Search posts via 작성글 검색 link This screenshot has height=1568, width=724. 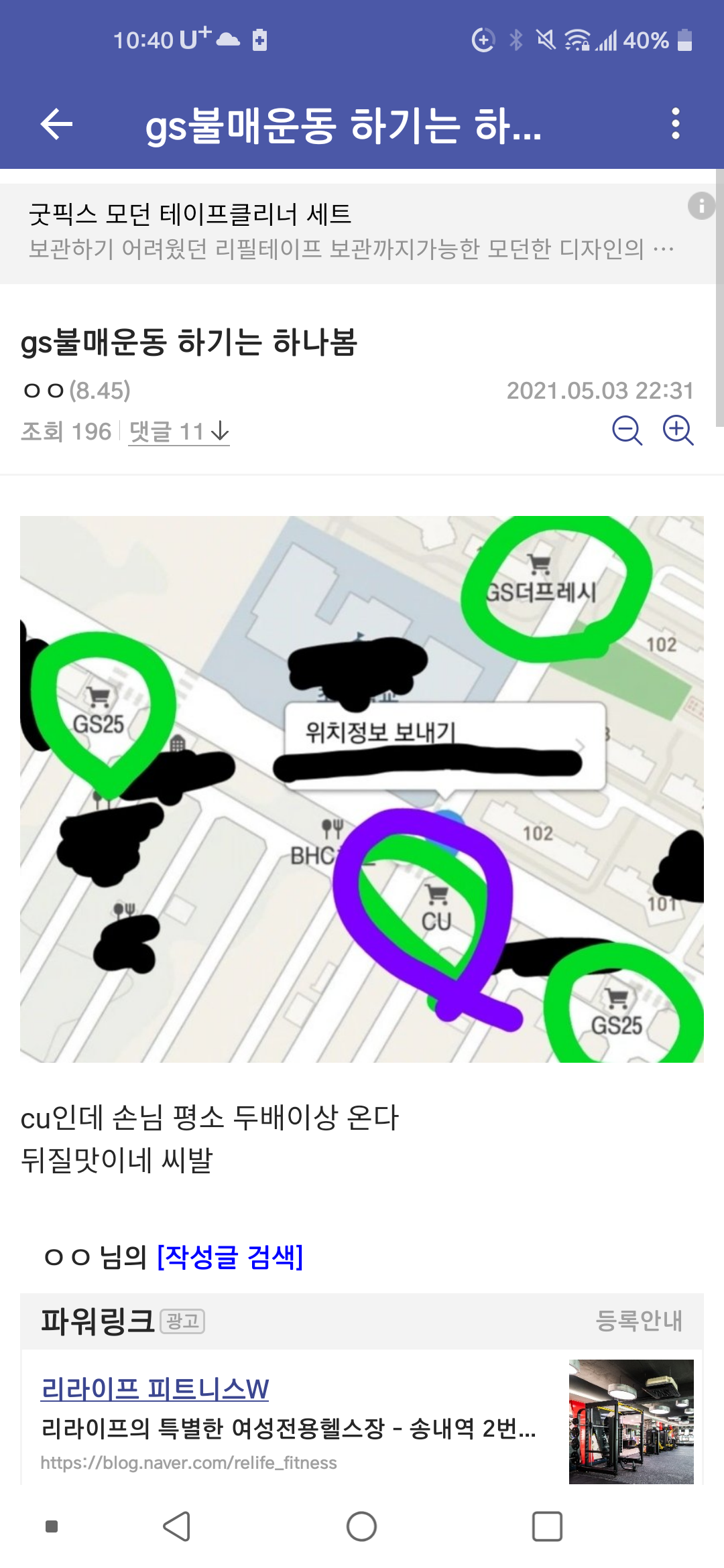click(230, 1256)
